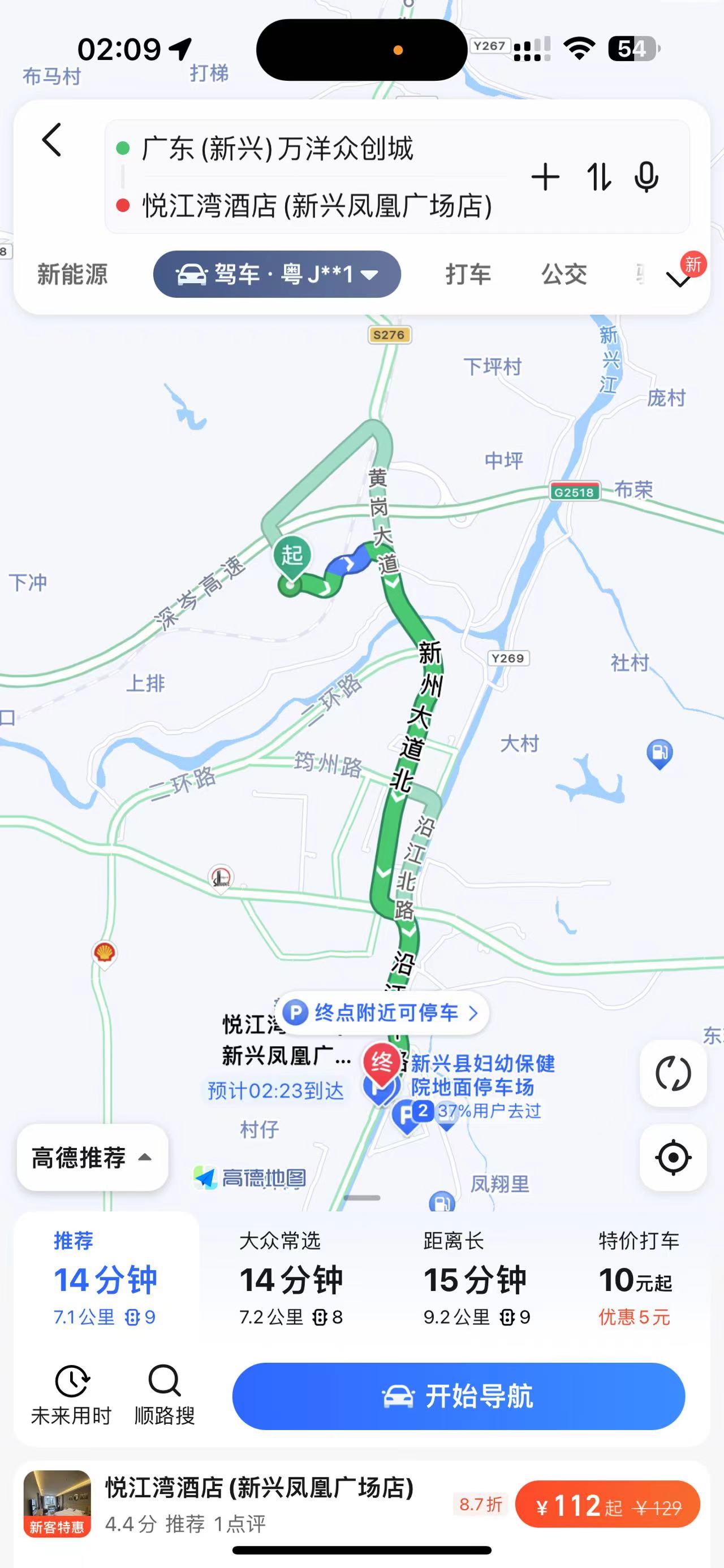Screen dimensions: 724x1568
Task: Start voice input with the microphone
Action: (x=646, y=177)
